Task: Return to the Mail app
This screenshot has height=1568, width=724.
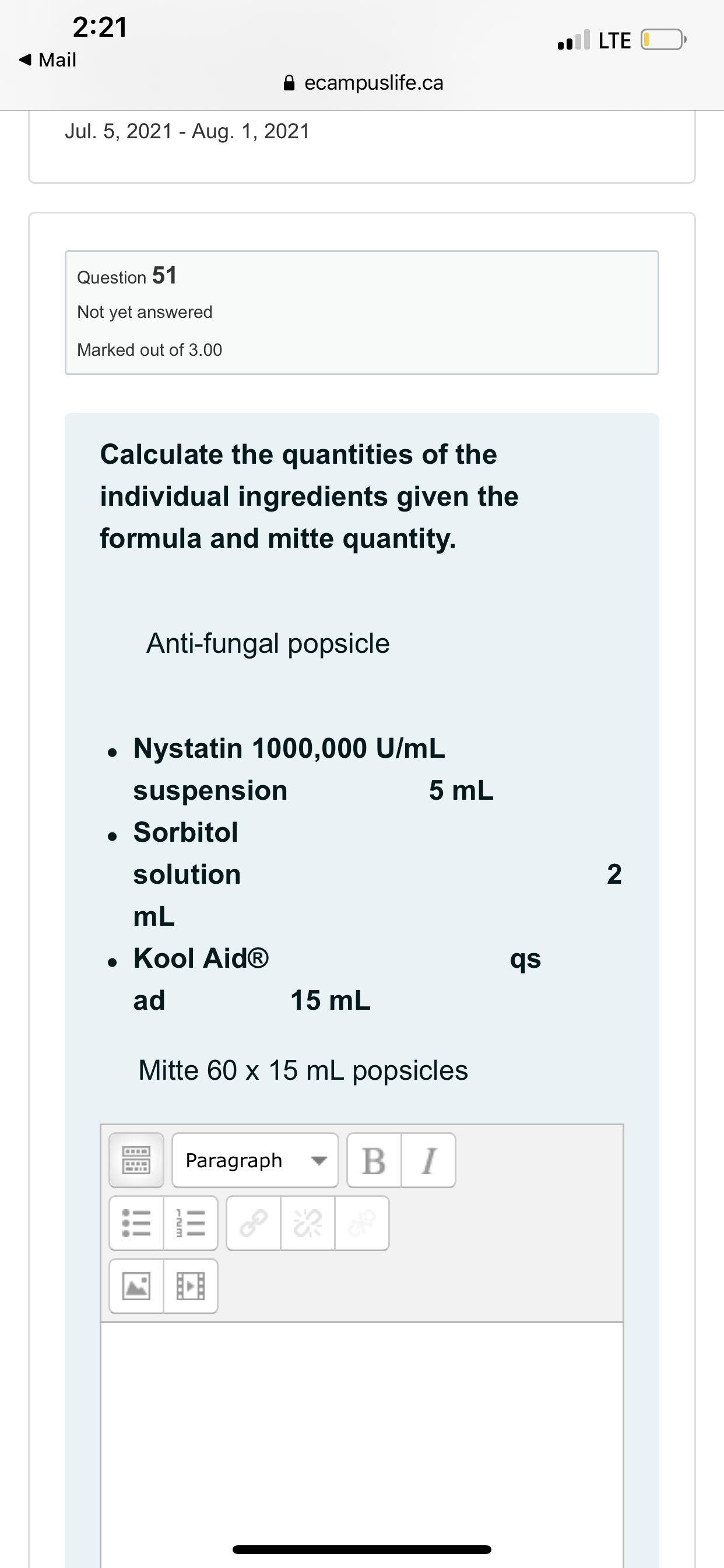Action: pos(47,60)
